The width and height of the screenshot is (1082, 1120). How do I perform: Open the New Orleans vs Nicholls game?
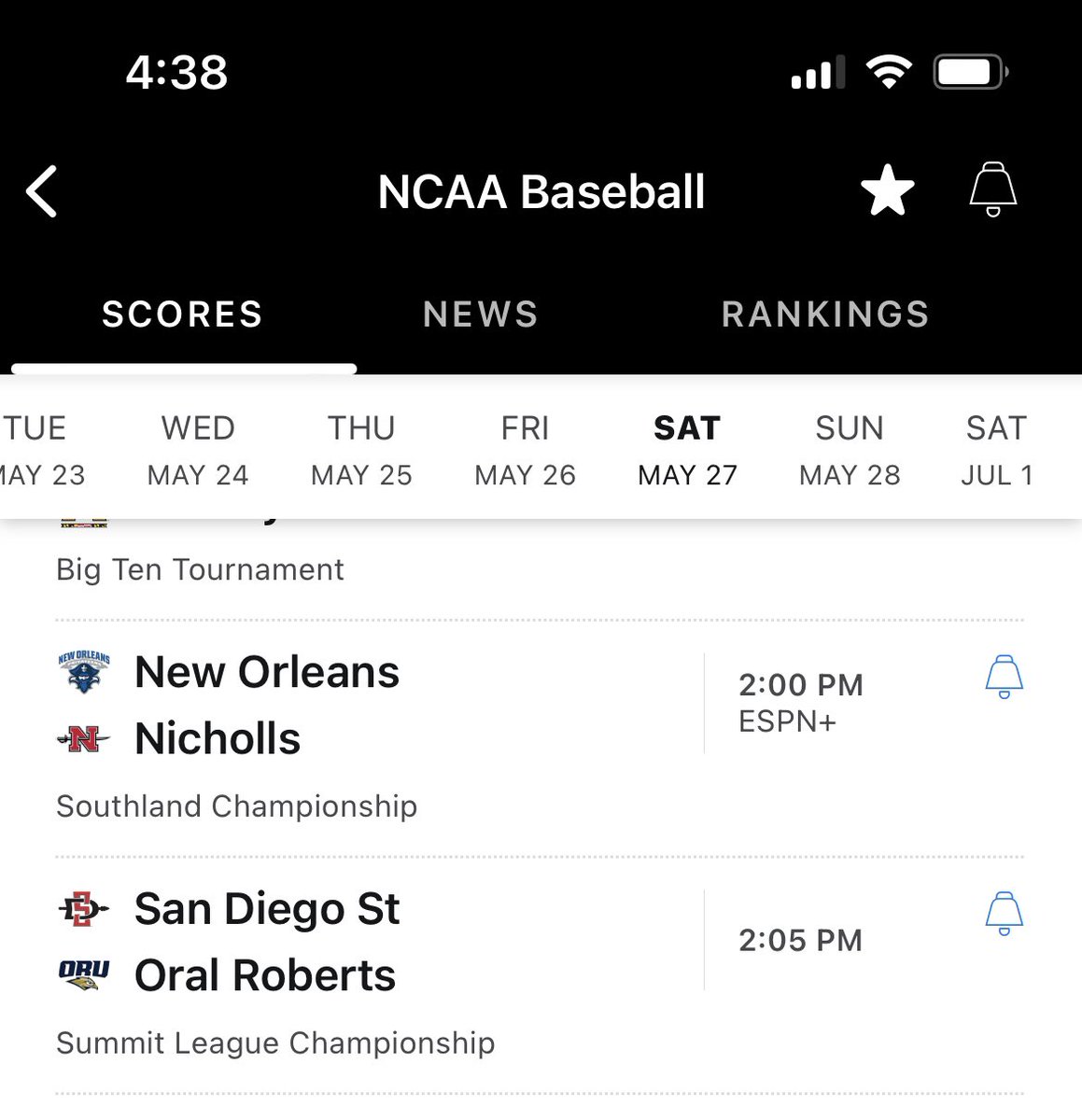[373, 706]
